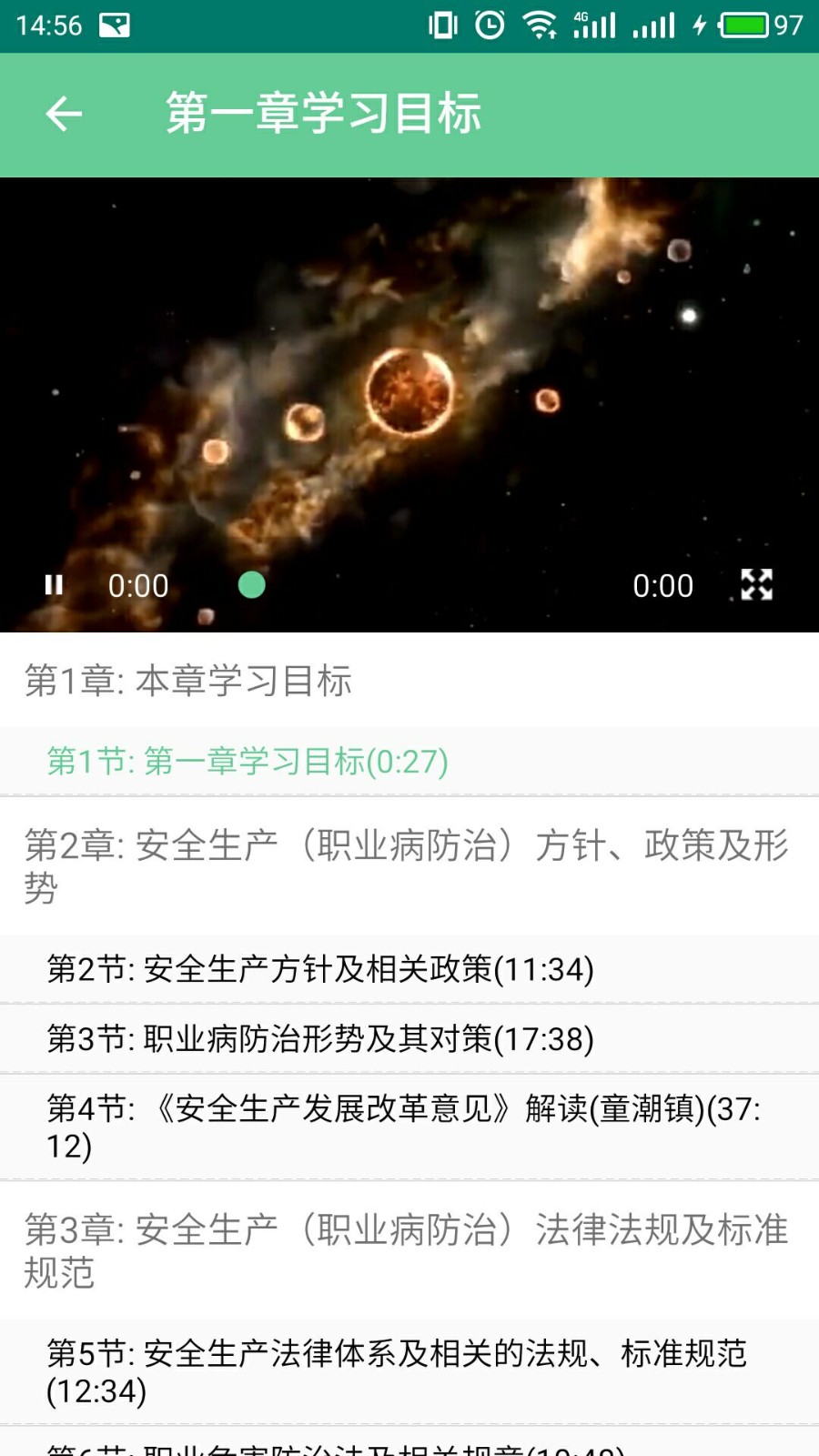The width and height of the screenshot is (819, 1456).
Task: Tap the chapter heading 第1章: 本章学习目标
Action: pyautogui.click(x=189, y=682)
